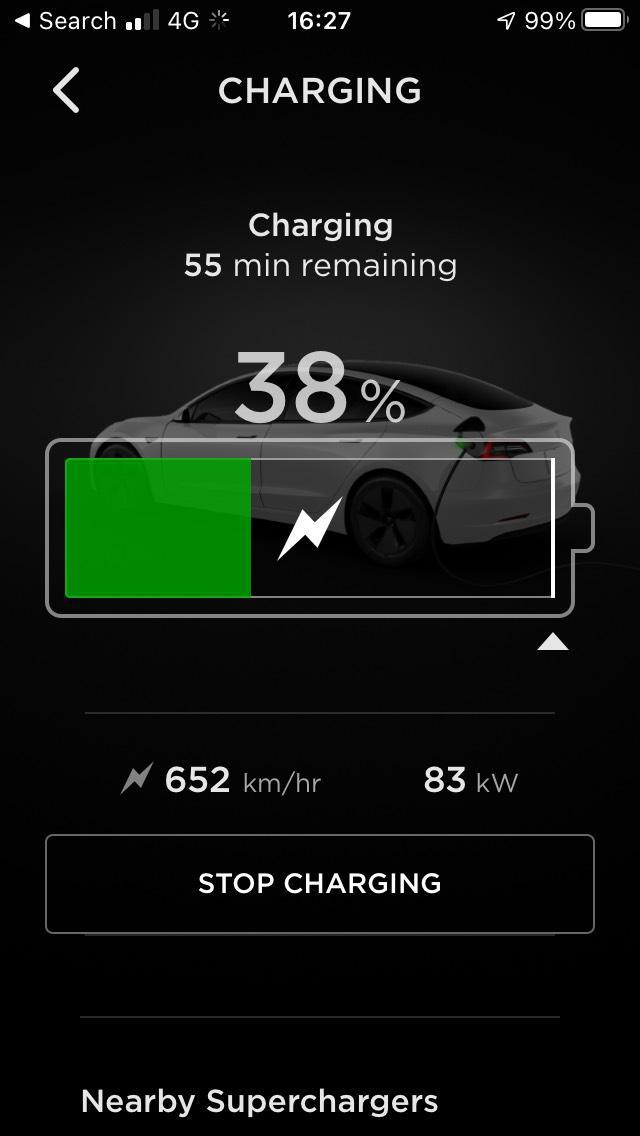
Task: Go back using the top-left arrow
Action: [x=66, y=91]
